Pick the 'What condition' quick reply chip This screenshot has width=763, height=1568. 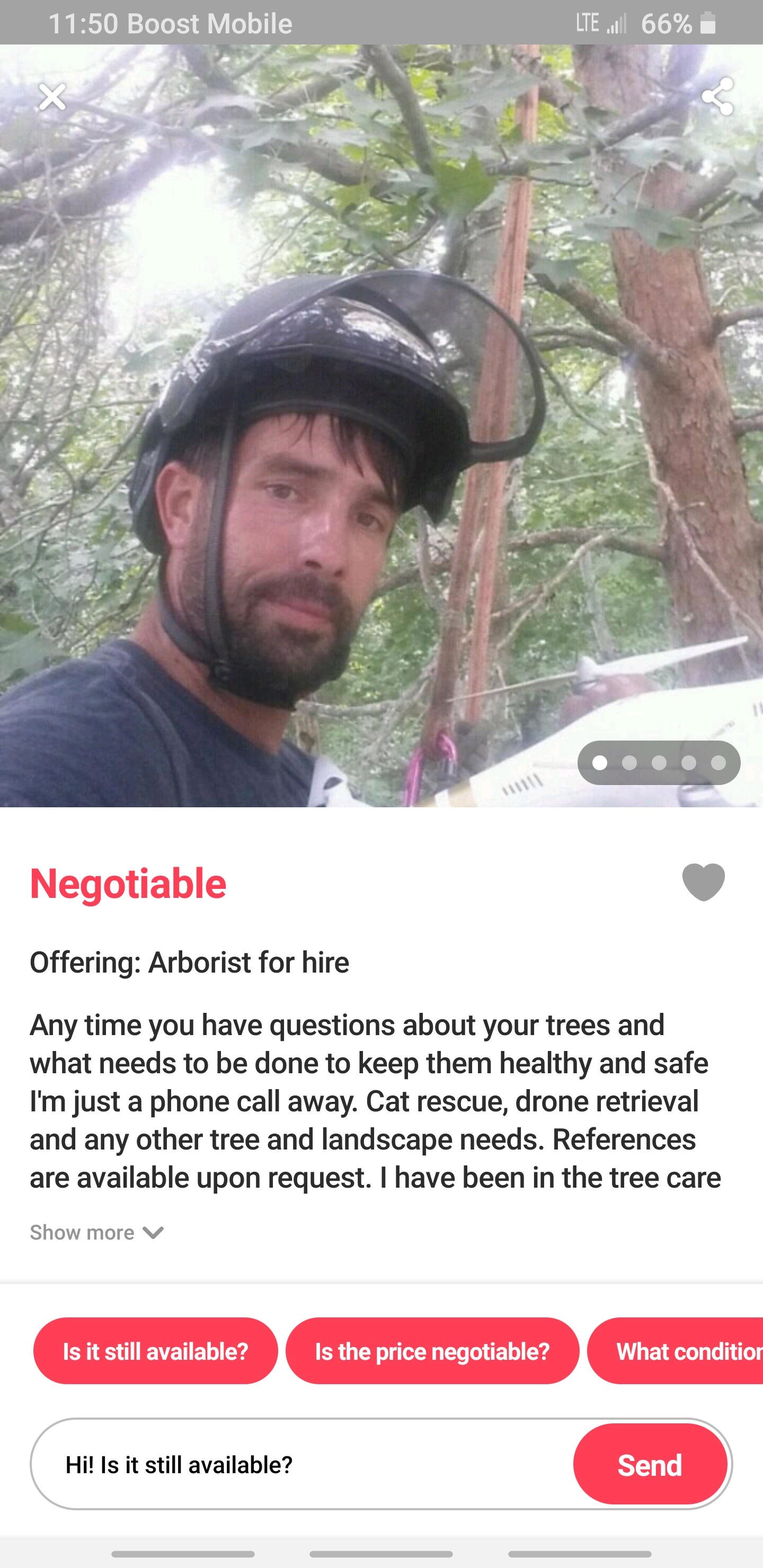(675, 1351)
